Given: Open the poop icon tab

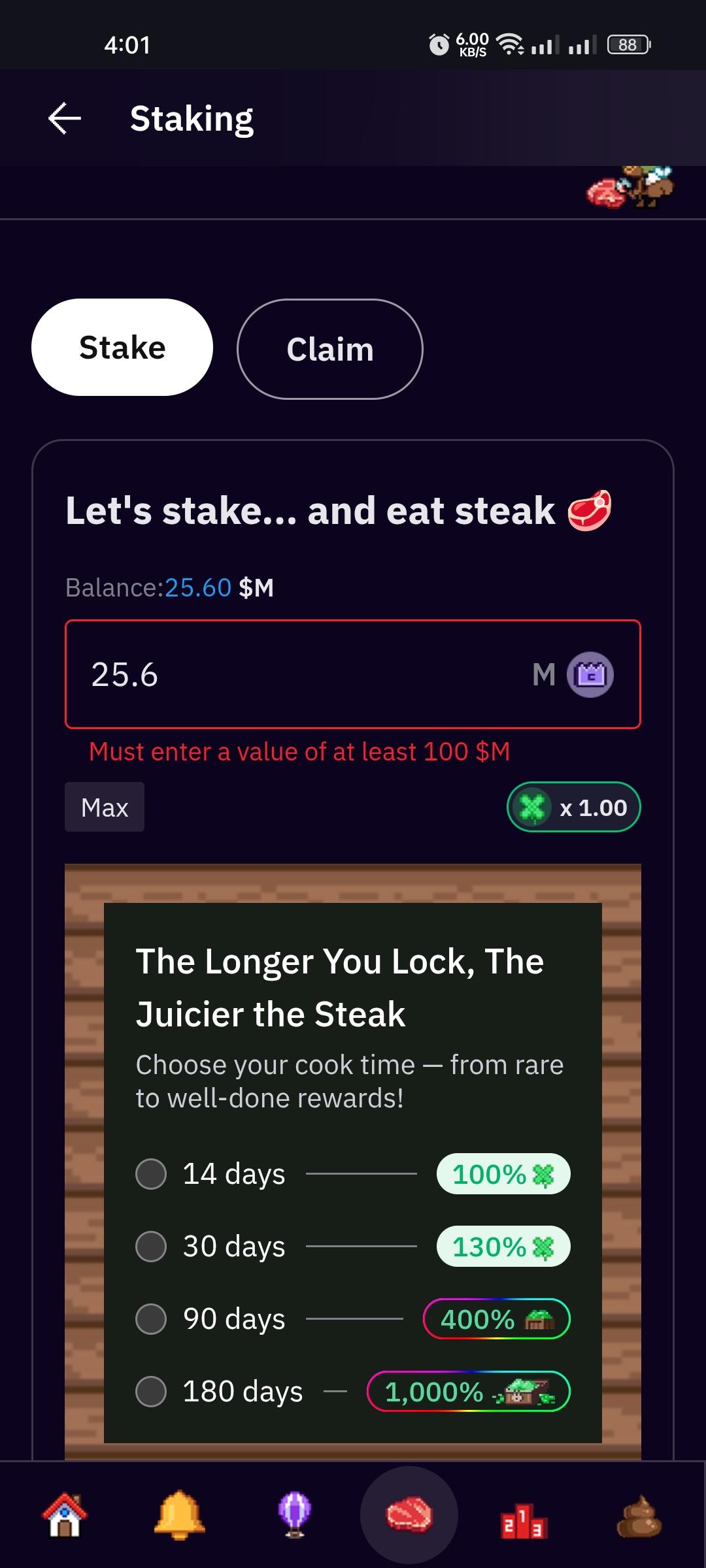Looking at the screenshot, I should point(639,1515).
